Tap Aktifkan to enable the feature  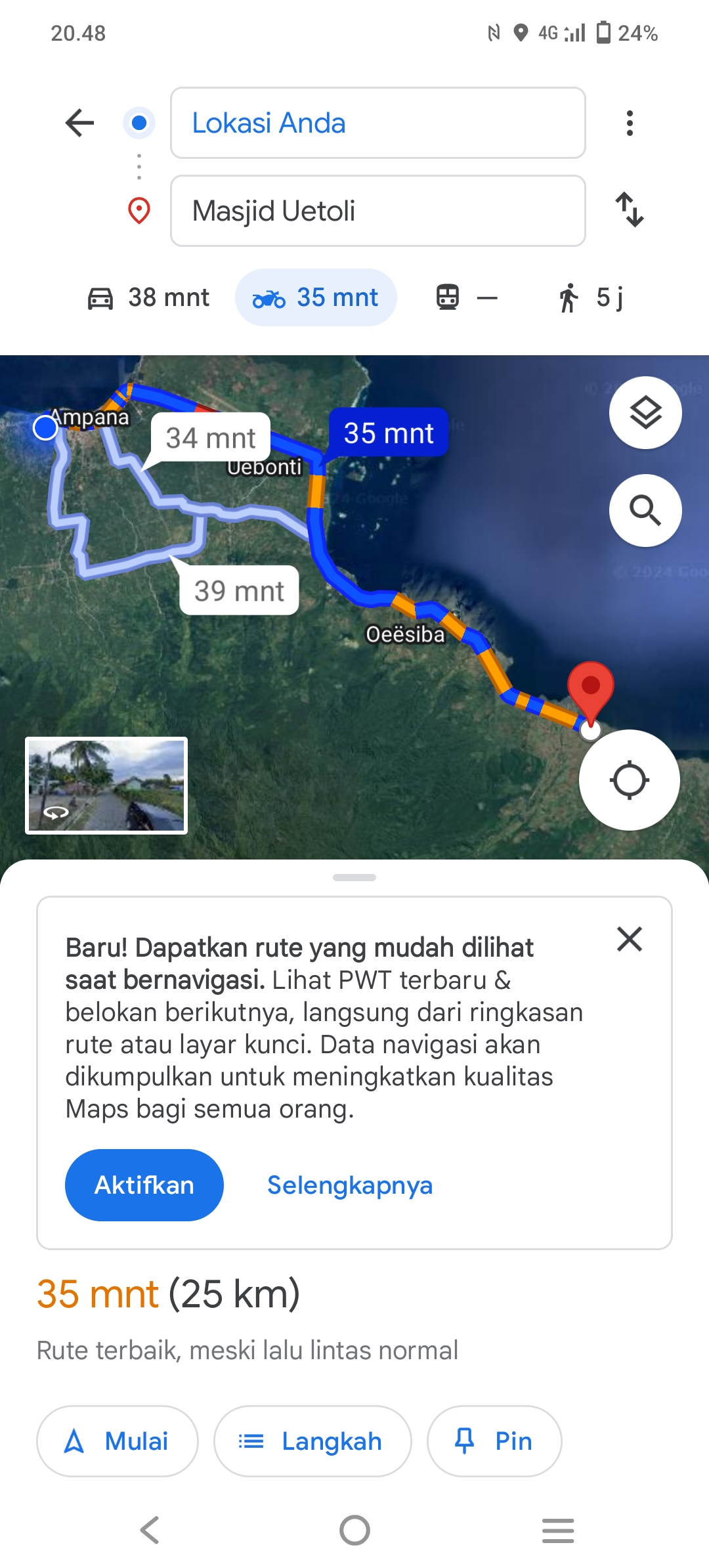tap(144, 1185)
